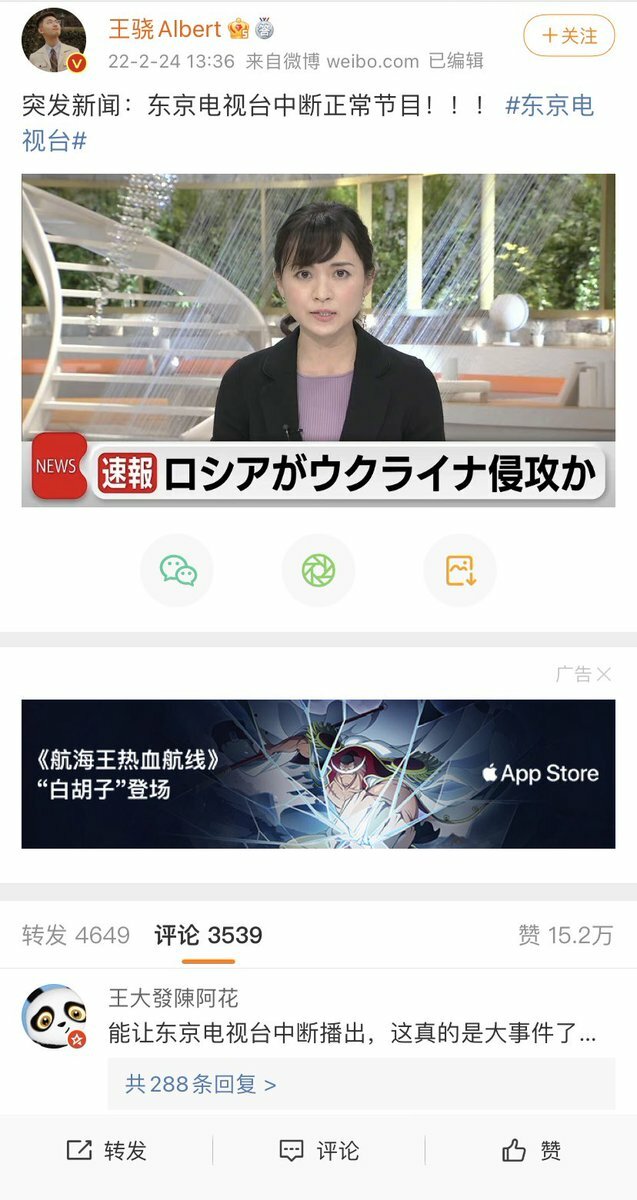Close the 广告 advertisement
The height and width of the screenshot is (1200, 637).
pyautogui.click(x=603, y=674)
